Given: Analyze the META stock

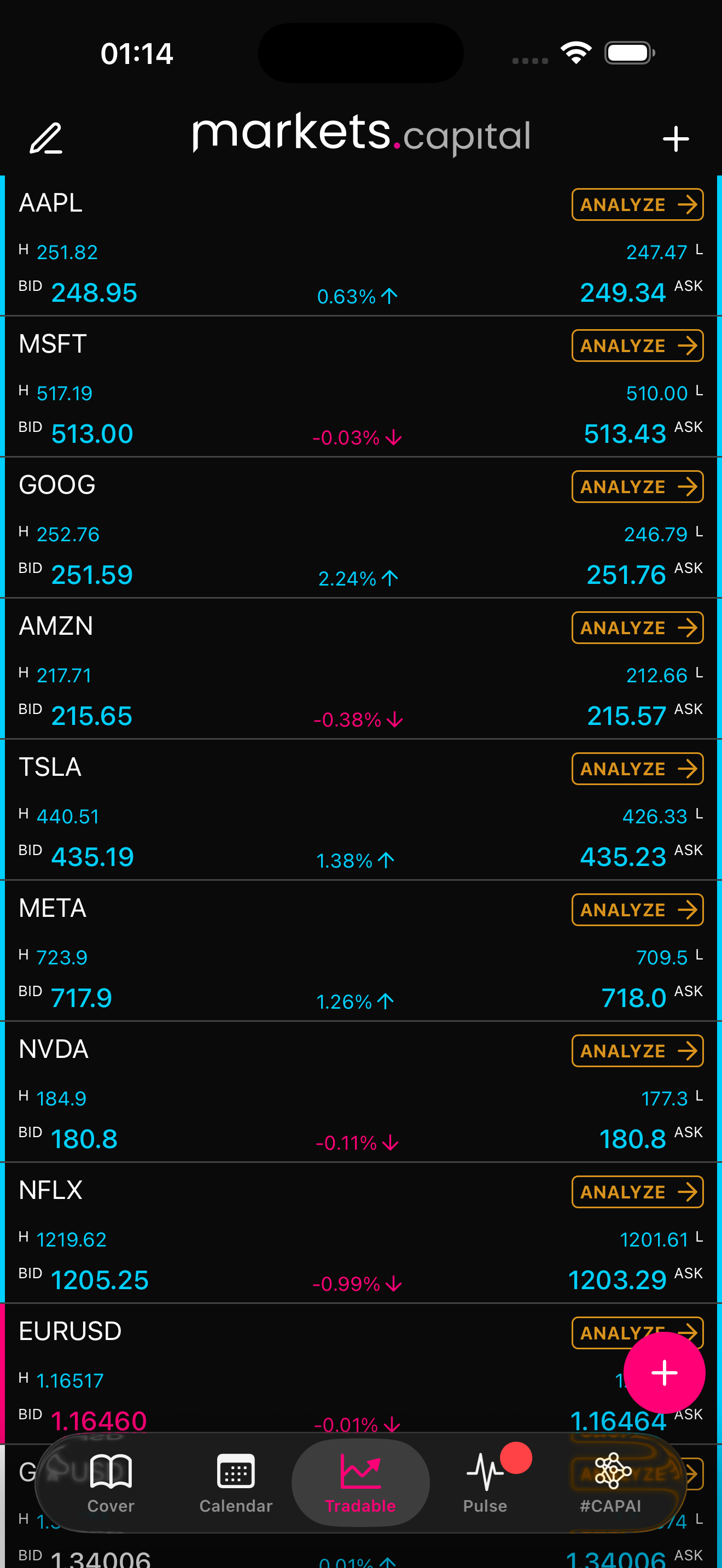Looking at the screenshot, I should [x=637, y=909].
